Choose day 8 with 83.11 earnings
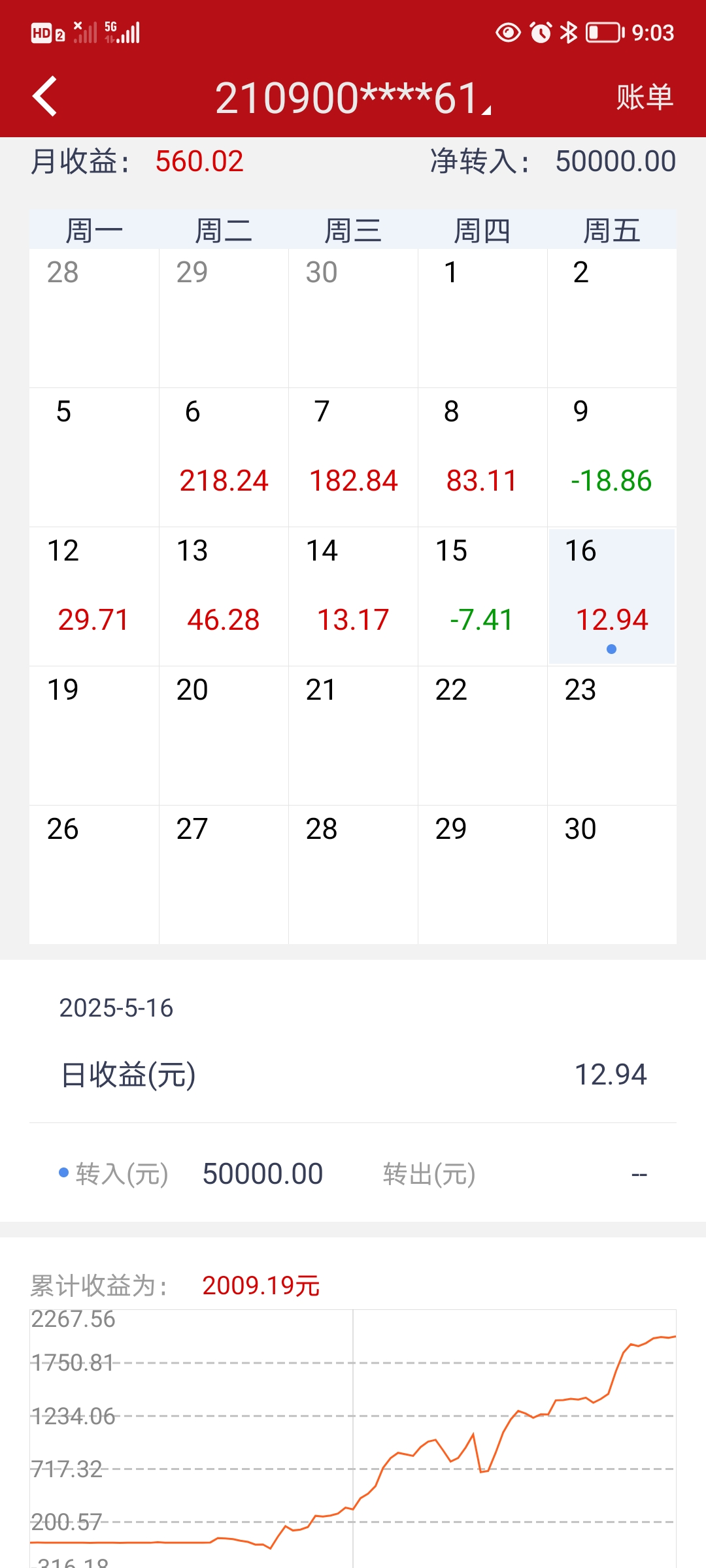 (x=482, y=457)
